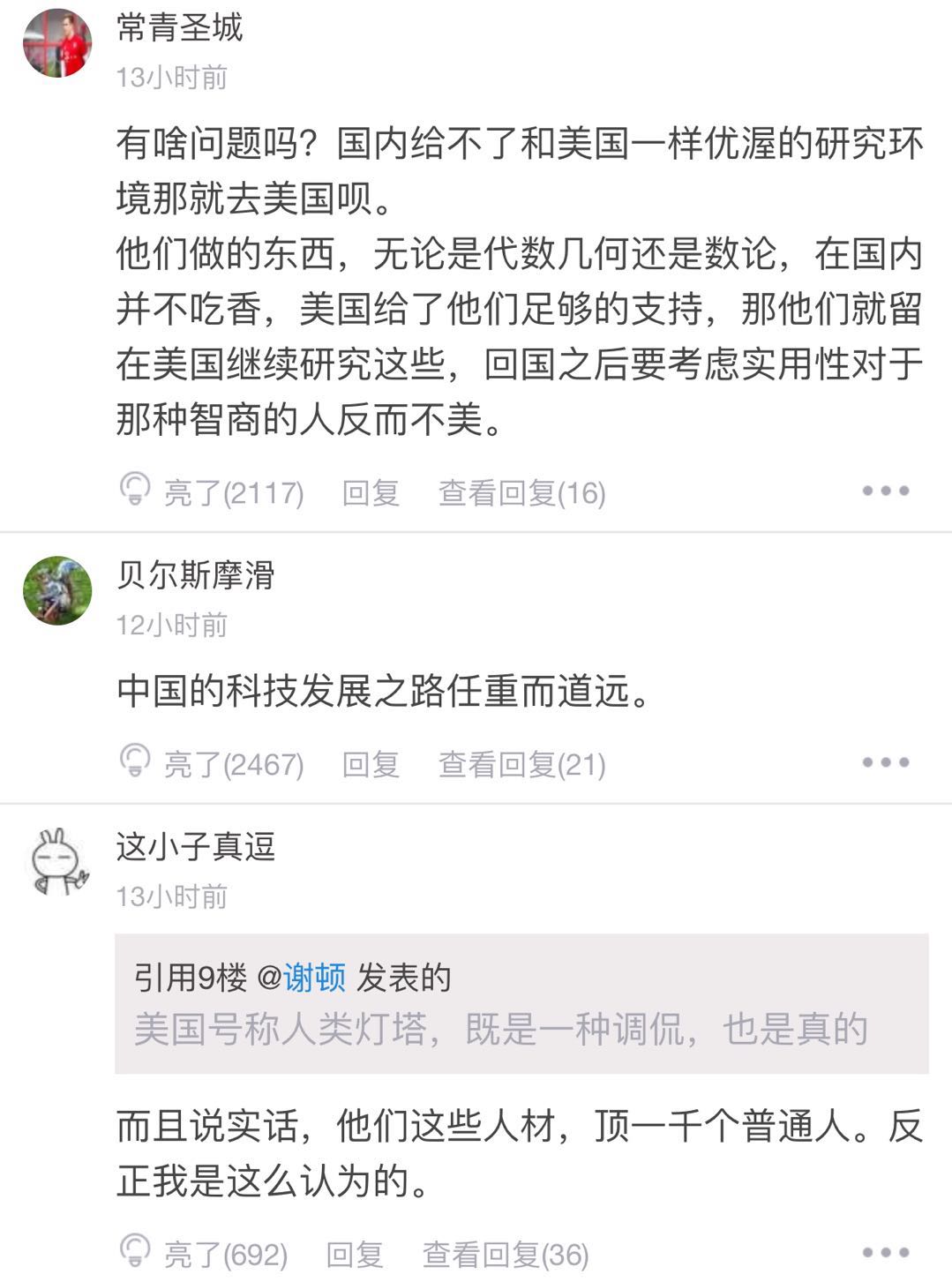View the 16 replies to 常青圣城

click(x=521, y=492)
